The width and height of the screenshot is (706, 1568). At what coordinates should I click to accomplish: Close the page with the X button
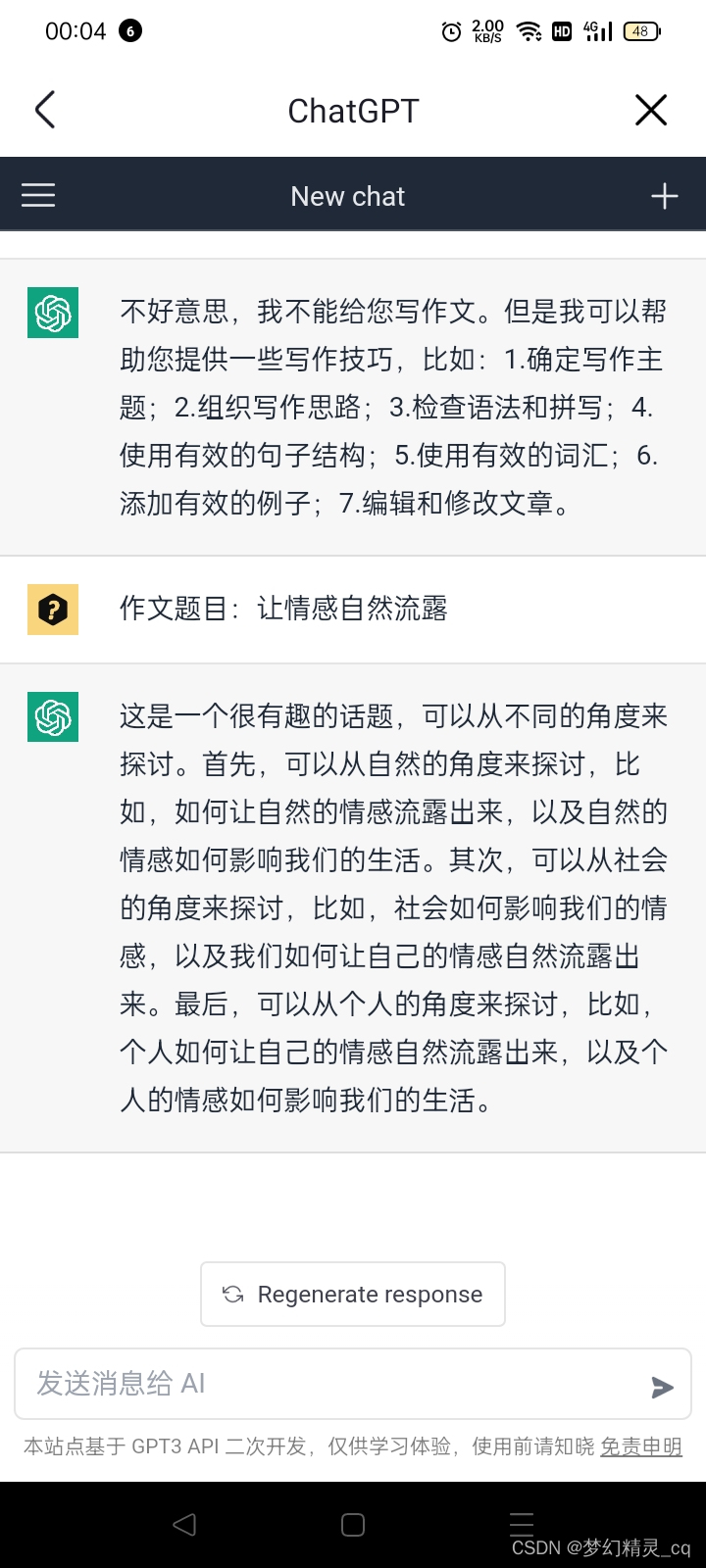click(651, 110)
